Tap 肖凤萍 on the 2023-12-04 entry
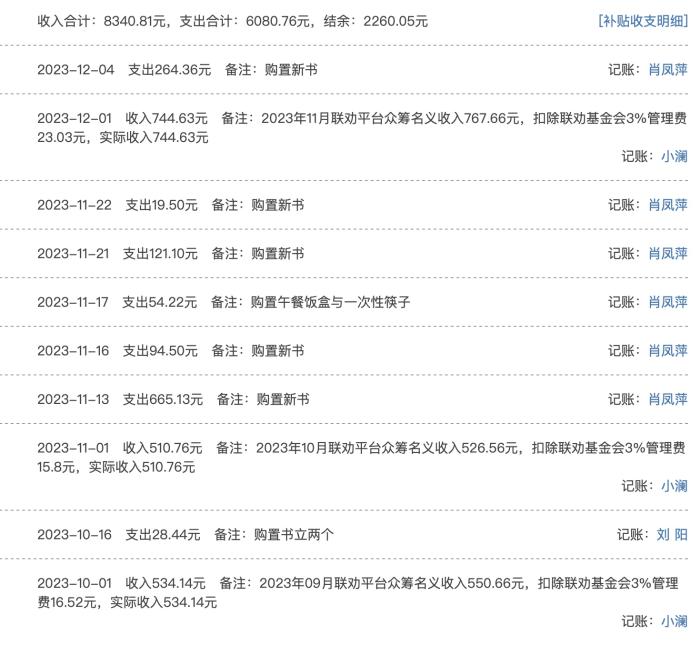 coord(667,69)
